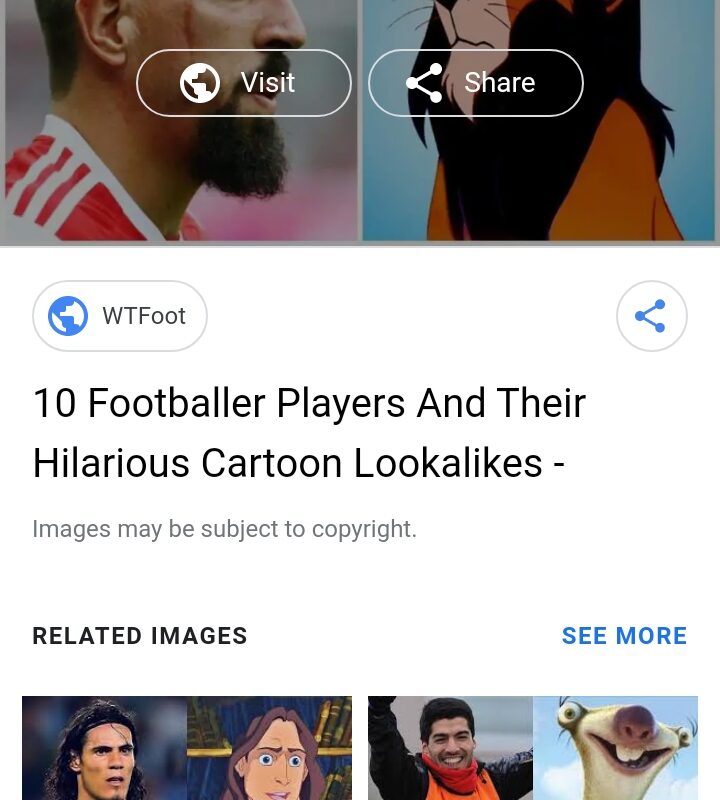Image resolution: width=720 pixels, height=800 pixels.
Task: Open the article titled 10 Footballer Players
Action: coord(309,433)
